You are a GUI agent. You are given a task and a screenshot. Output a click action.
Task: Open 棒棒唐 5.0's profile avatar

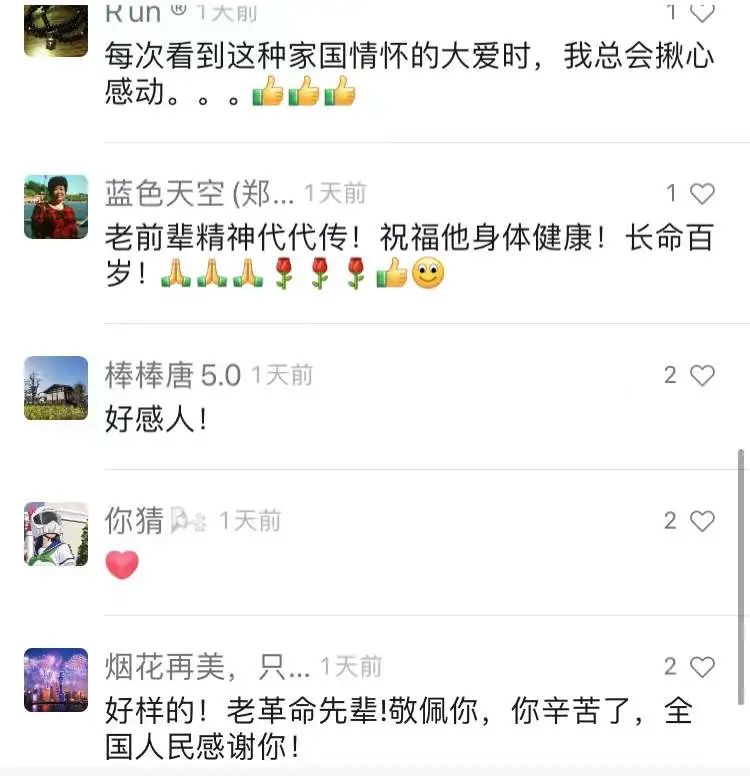pos(56,388)
